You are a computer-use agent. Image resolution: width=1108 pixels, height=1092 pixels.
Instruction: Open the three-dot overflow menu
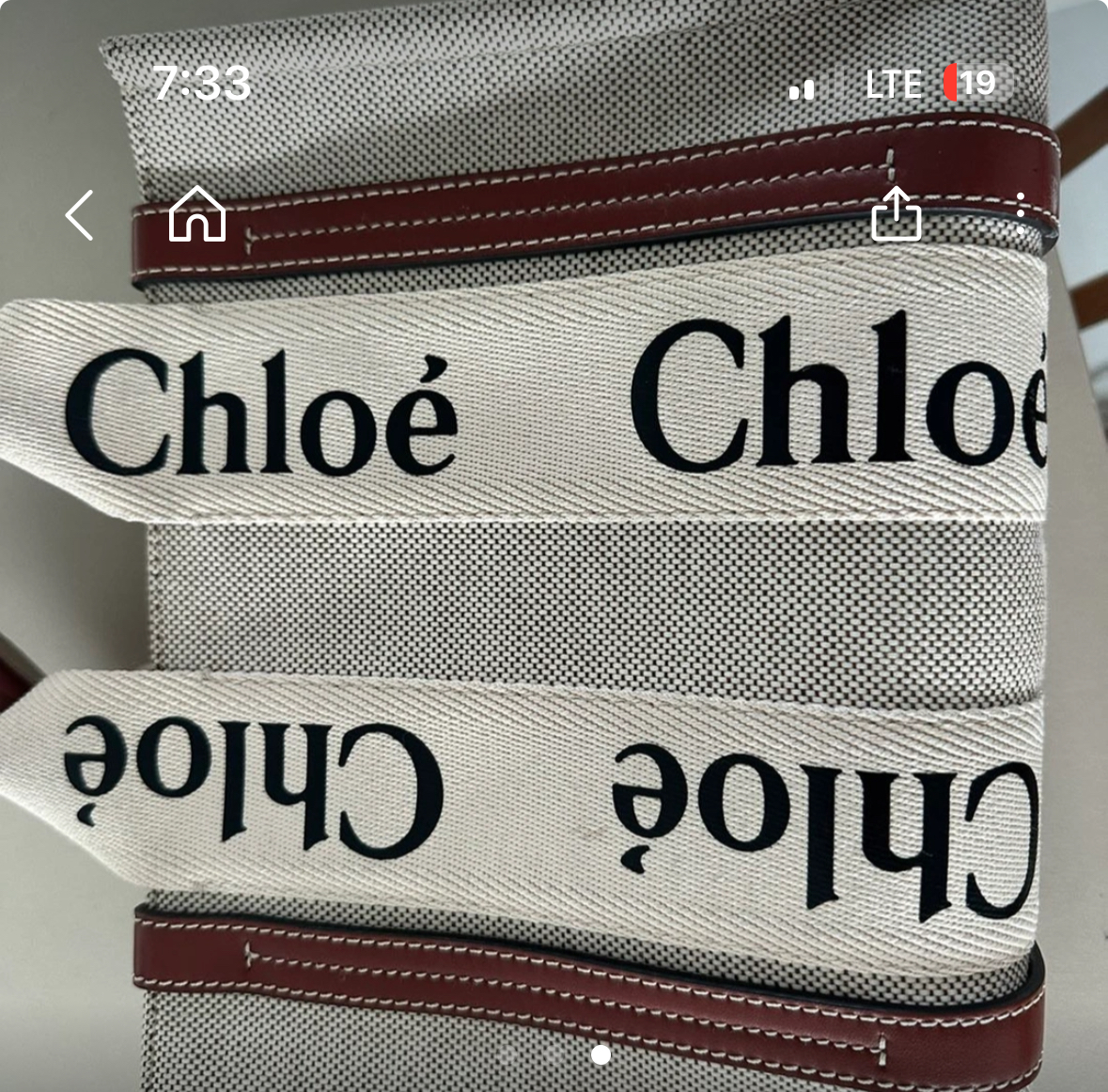click(1021, 214)
